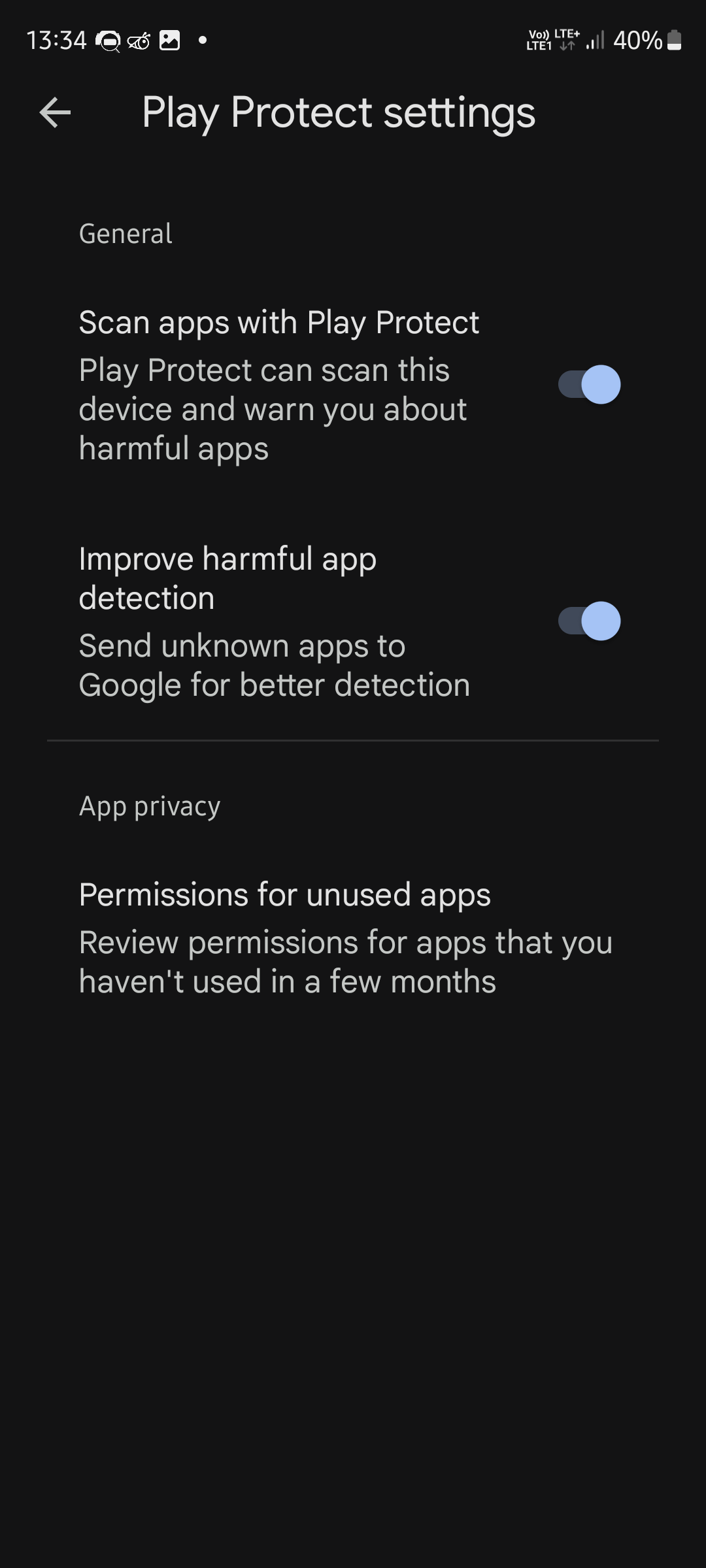Disable the Improve harmful app detection switch
This screenshot has height=1568, width=706.
pos(589,621)
